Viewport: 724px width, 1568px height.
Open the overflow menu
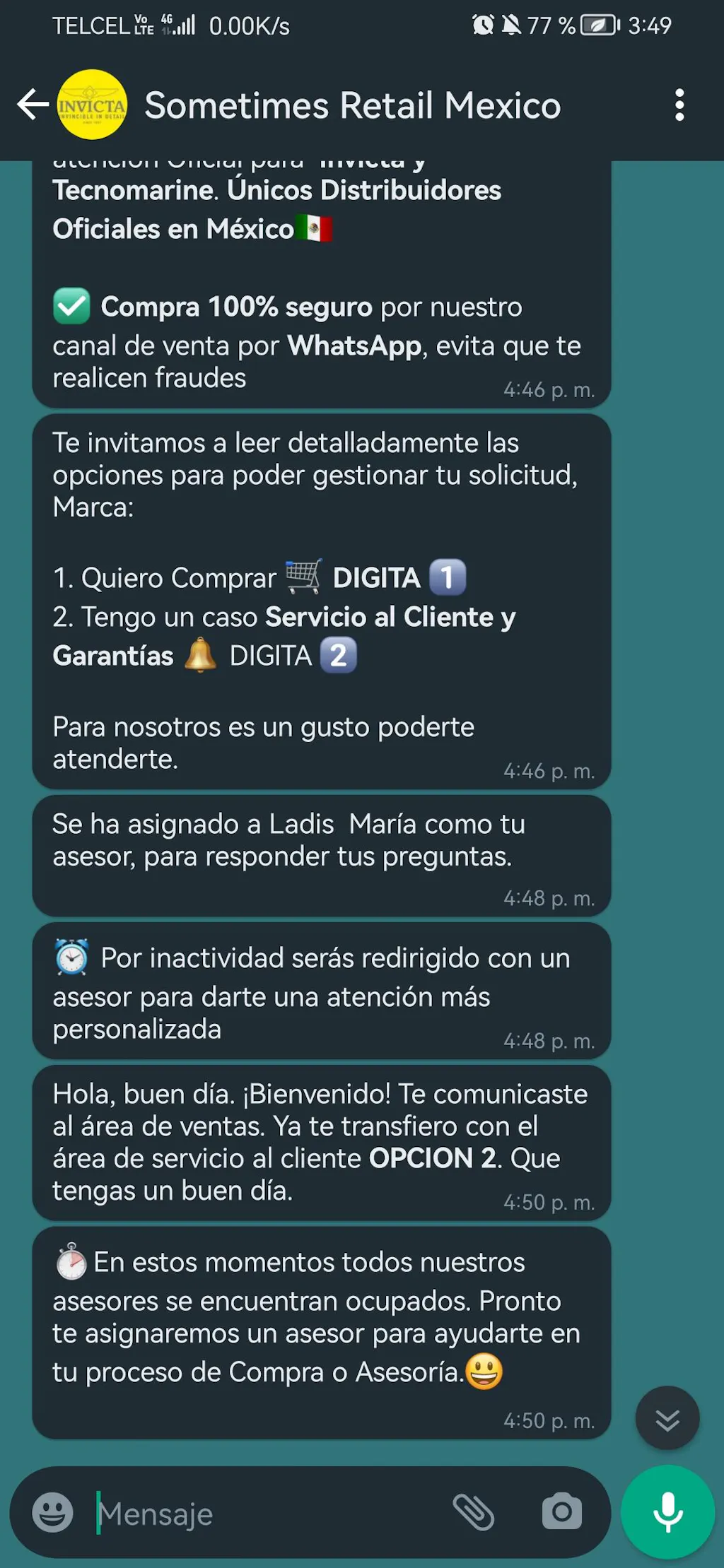(679, 105)
